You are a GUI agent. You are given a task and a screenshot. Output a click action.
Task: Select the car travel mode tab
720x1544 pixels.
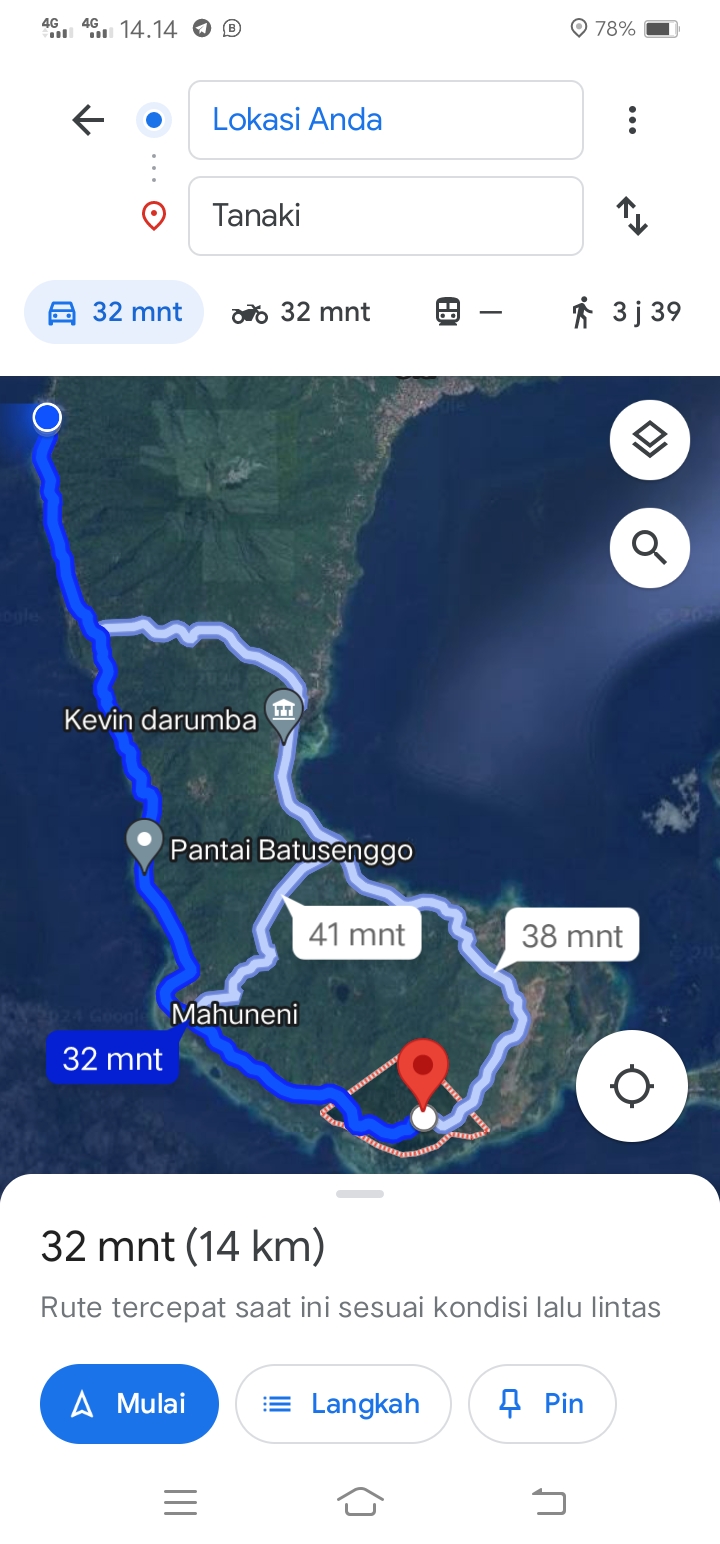click(x=114, y=312)
